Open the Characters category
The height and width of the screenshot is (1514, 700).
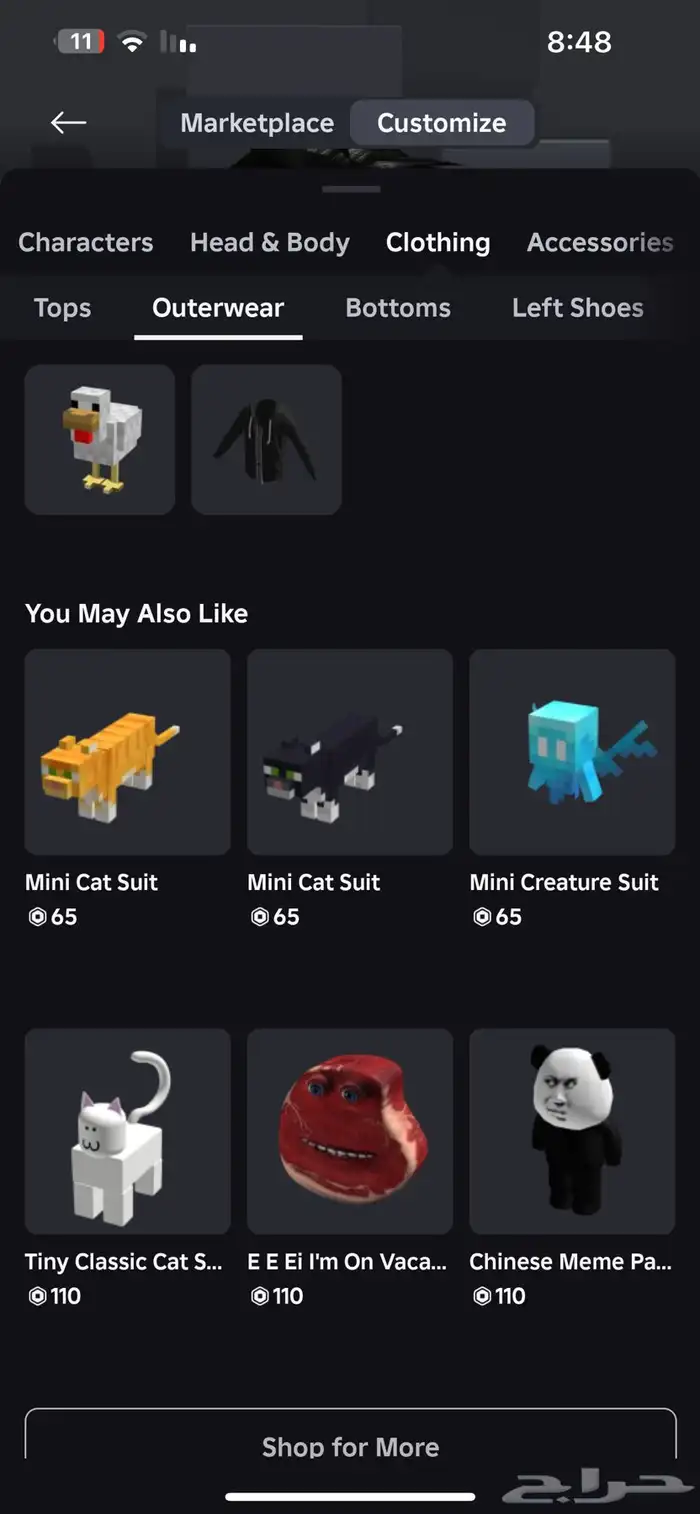86,242
